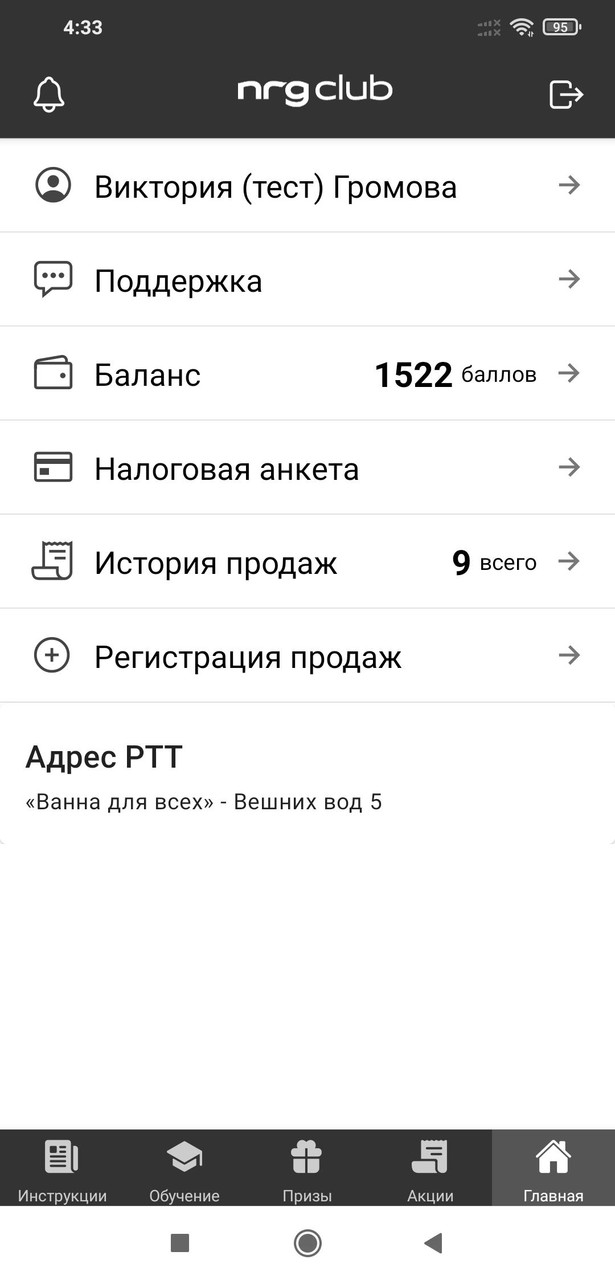This screenshot has height=1280, width=615.
Task: Select the Акции tab
Action: click(x=430, y=1170)
